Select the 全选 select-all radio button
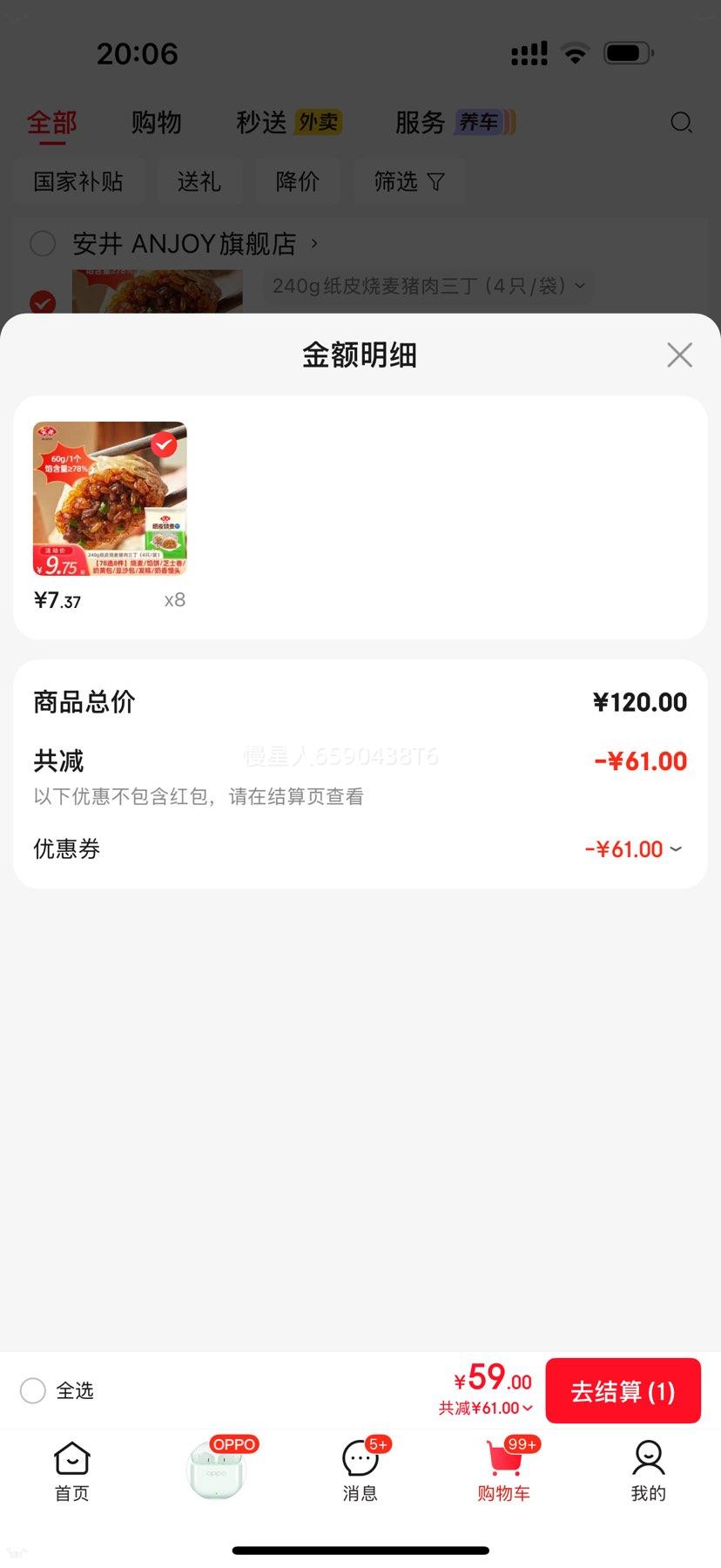The height and width of the screenshot is (1568, 721). click(x=32, y=1391)
